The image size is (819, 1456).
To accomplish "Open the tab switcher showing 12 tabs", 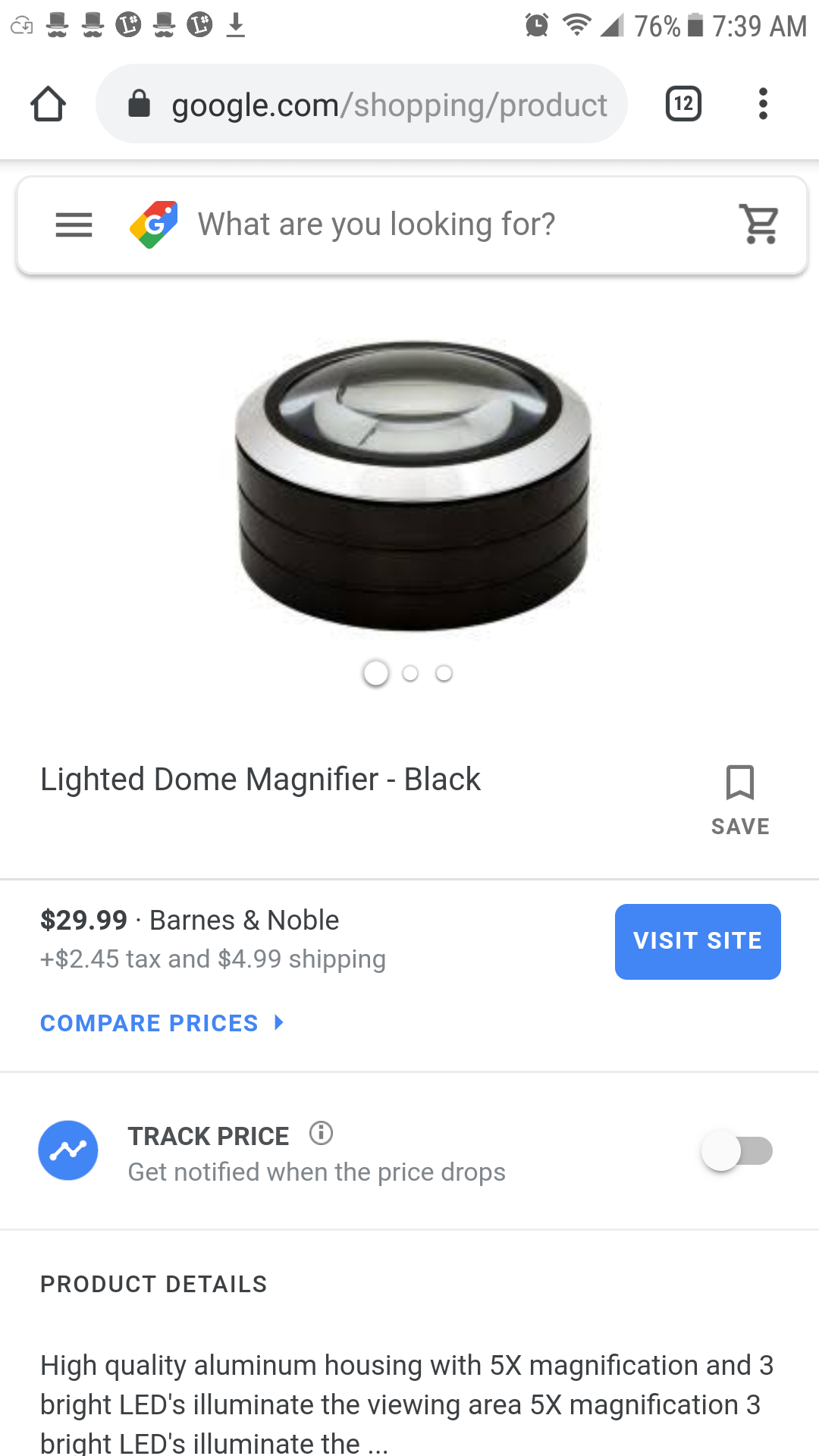I will pyautogui.click(x=683, y=104).
